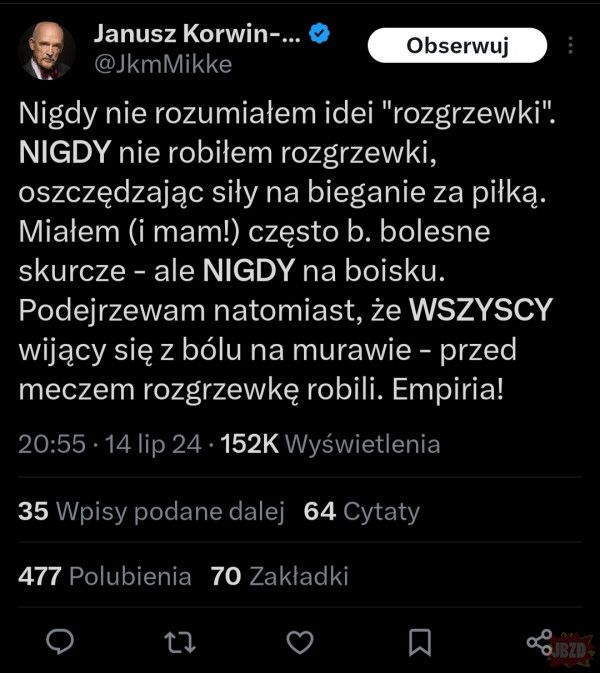Share this post

[539, 641]
